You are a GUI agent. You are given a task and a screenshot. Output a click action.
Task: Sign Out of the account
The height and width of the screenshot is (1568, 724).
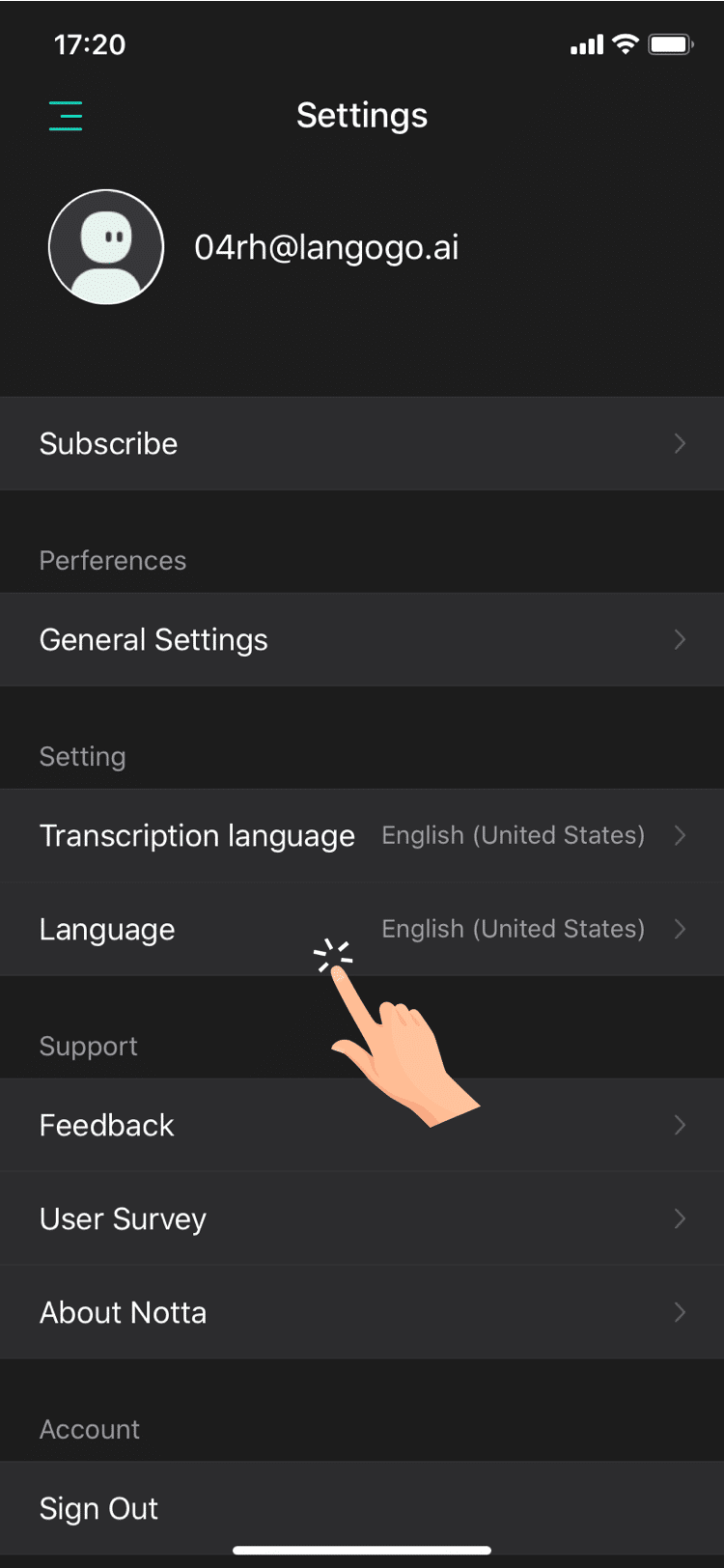(x=362, y=1508)
